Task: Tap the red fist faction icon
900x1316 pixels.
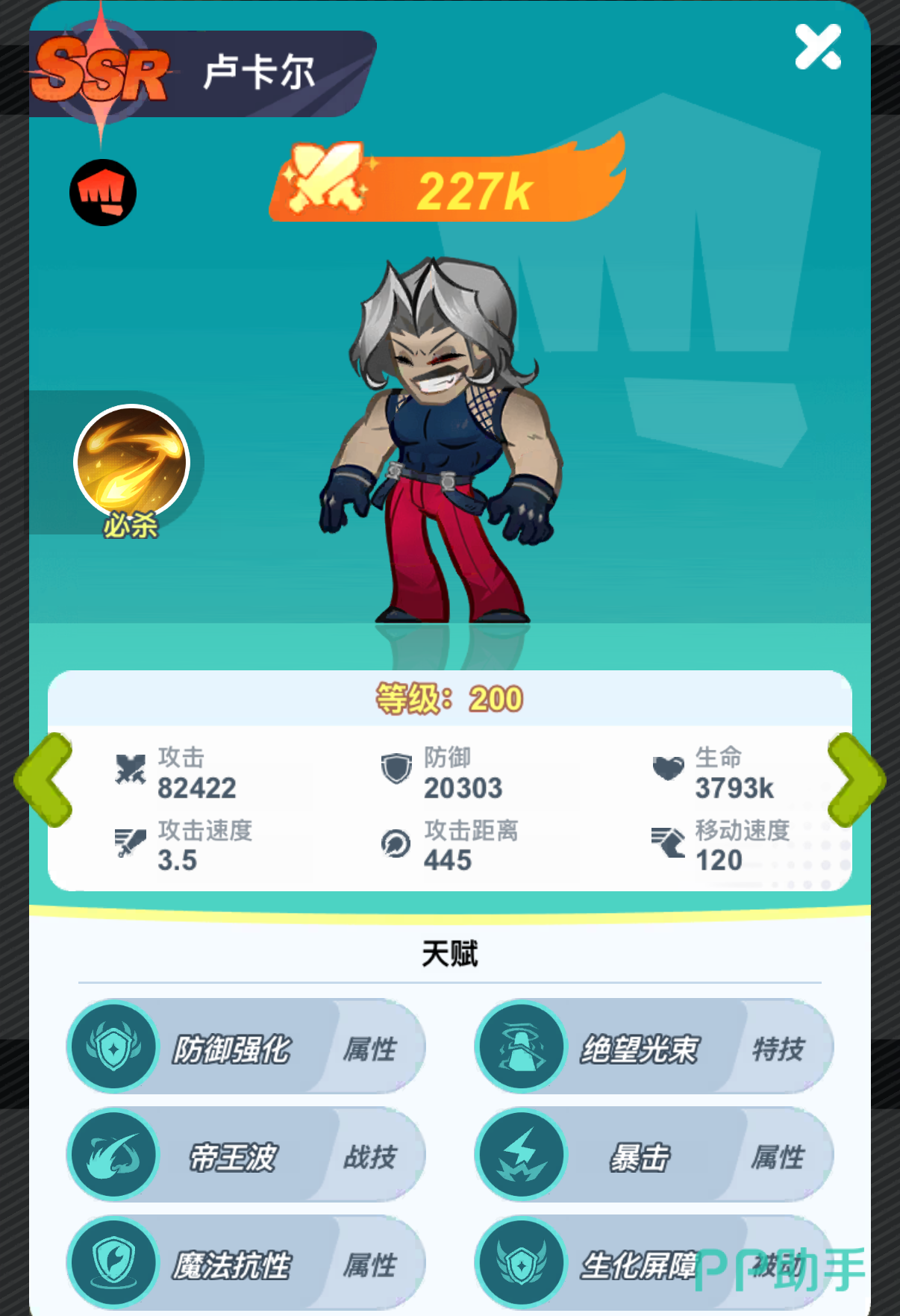Action: click(103, 193)
